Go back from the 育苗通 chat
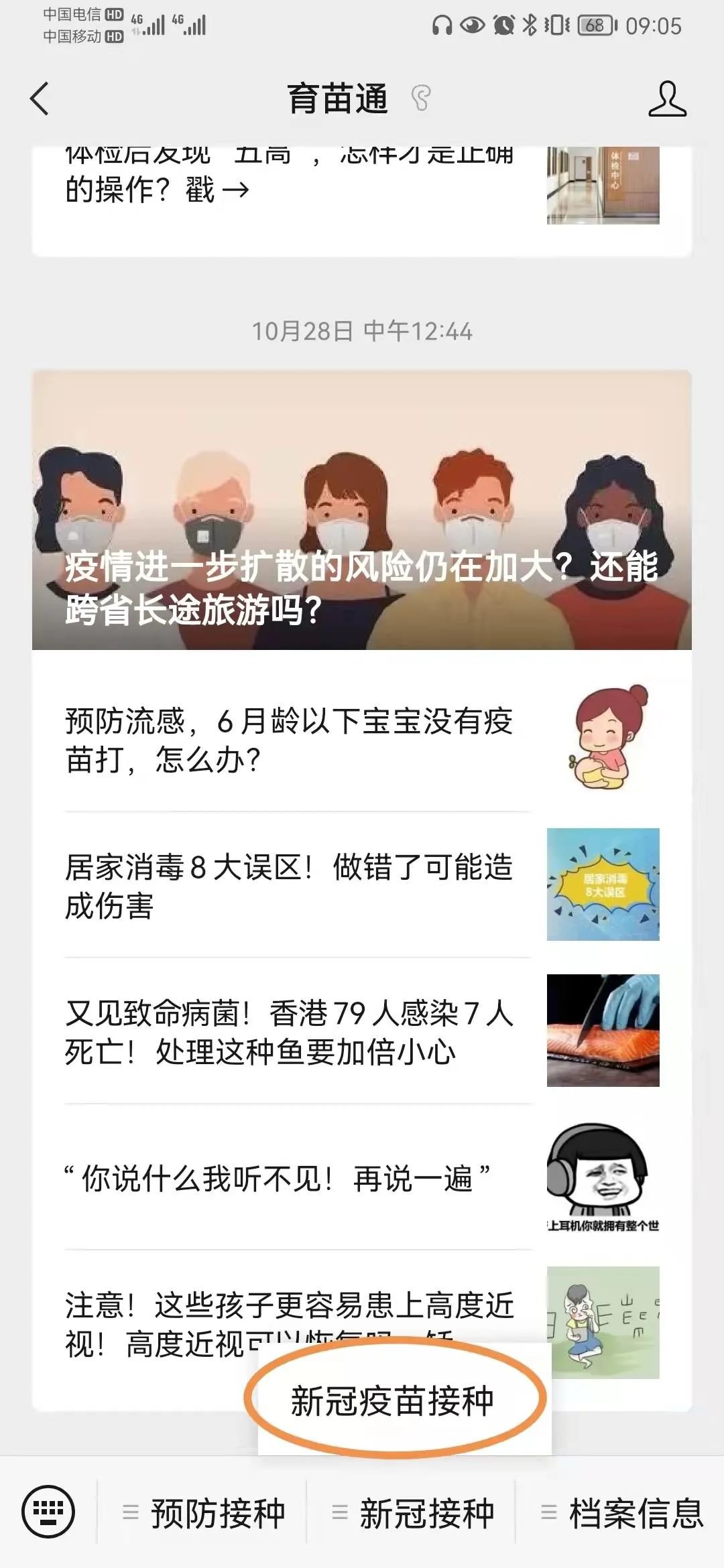 point(40,99)
